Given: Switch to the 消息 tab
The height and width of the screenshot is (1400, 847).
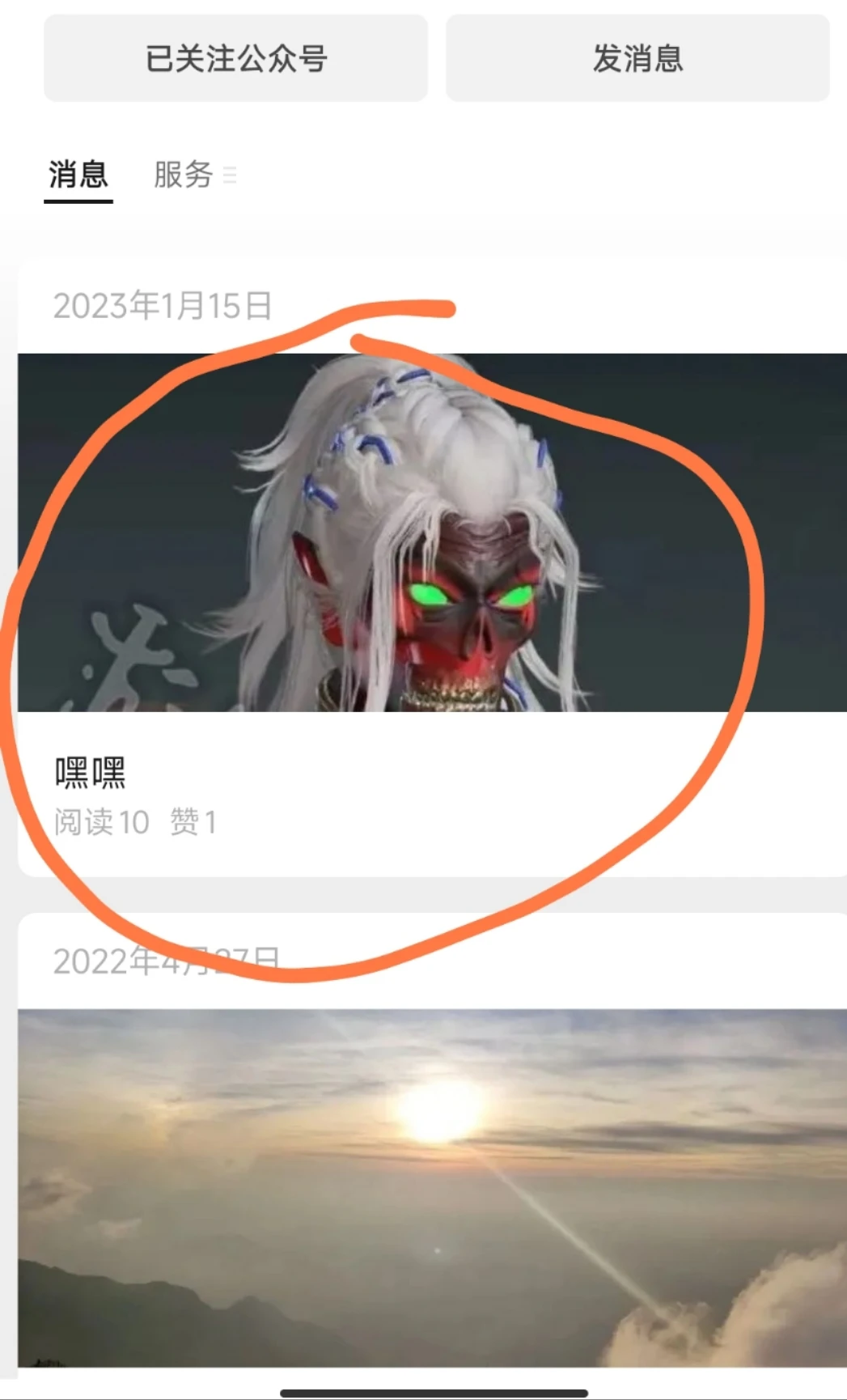Looking at the screenshot, I should (78, 175).
